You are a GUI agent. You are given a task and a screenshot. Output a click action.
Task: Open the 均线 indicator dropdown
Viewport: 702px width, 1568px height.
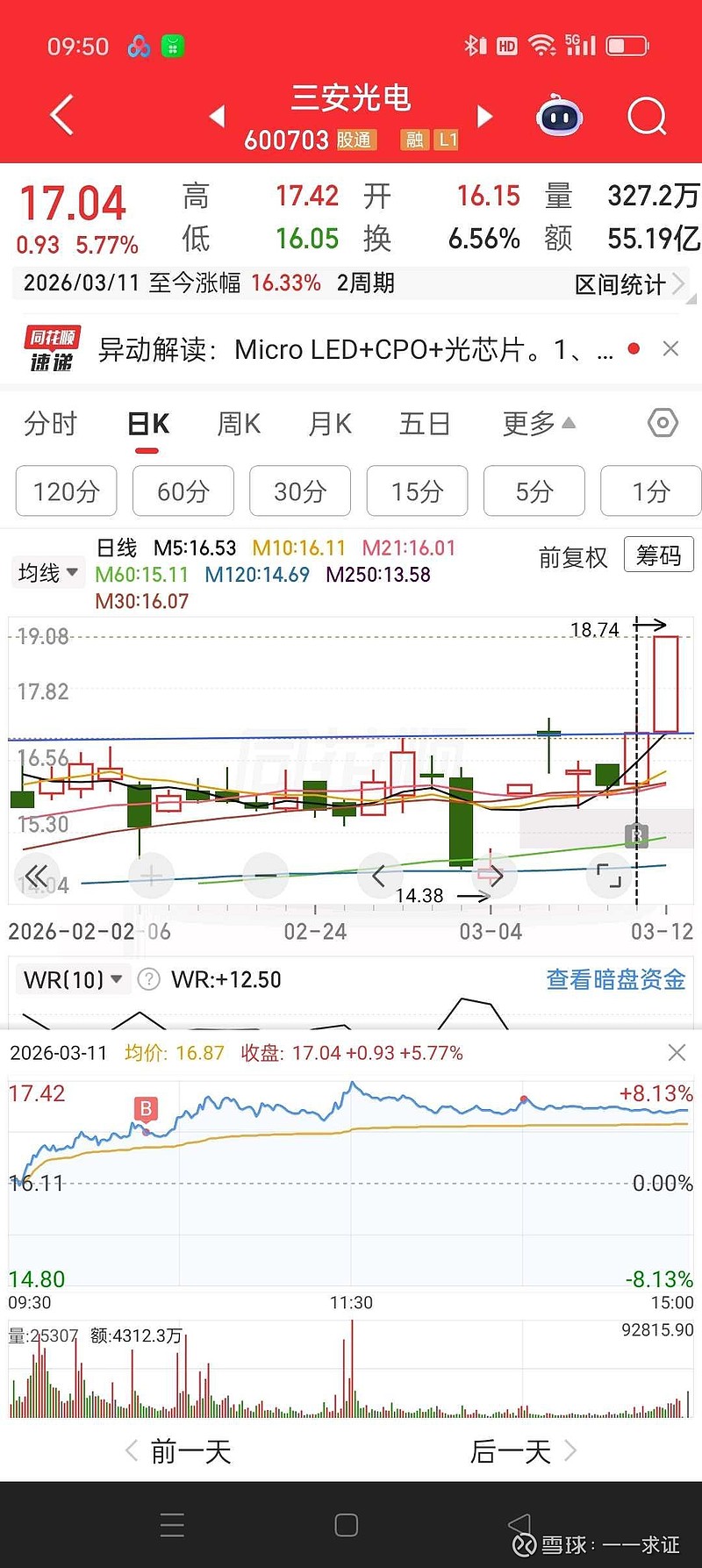(x=48, y=573)
